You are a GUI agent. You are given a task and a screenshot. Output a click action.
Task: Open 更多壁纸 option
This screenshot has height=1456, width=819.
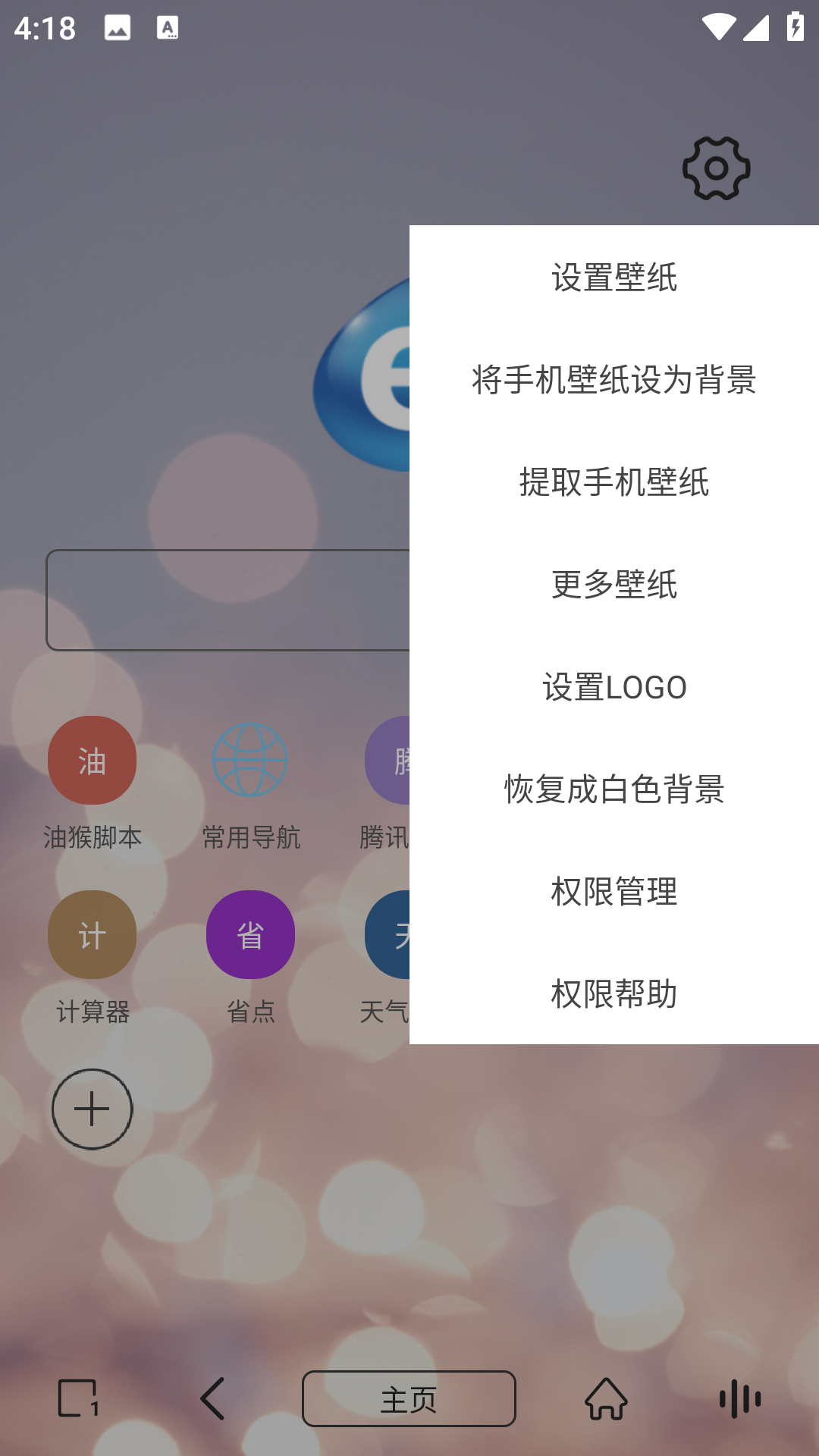coord(614,584)
